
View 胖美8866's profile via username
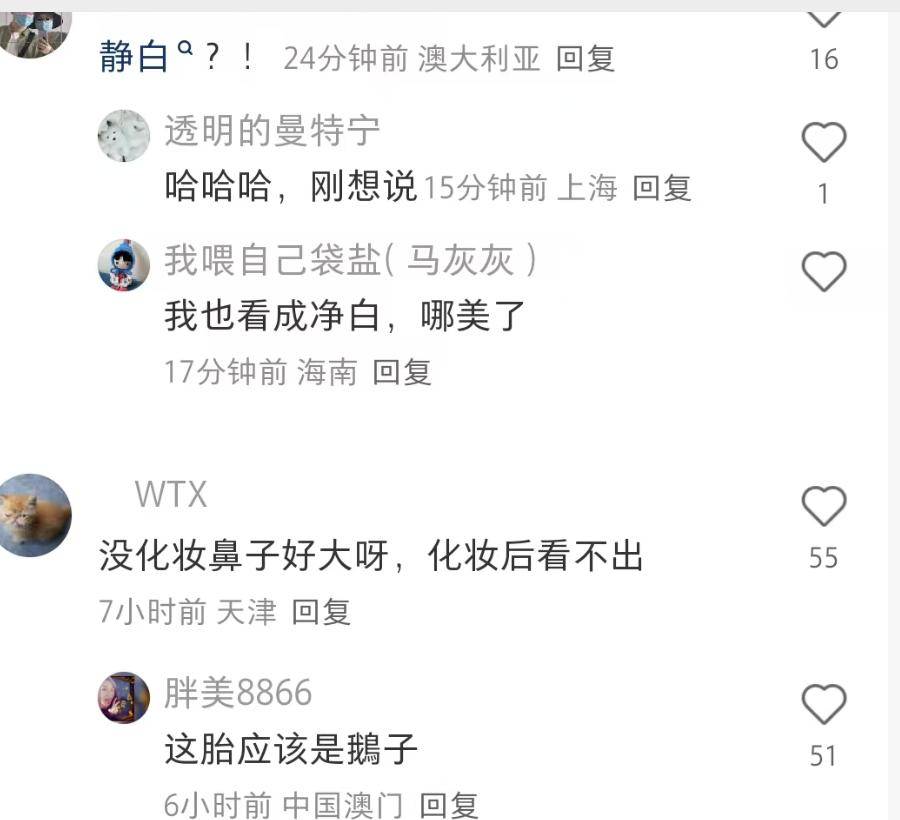(x=238, y=692)
